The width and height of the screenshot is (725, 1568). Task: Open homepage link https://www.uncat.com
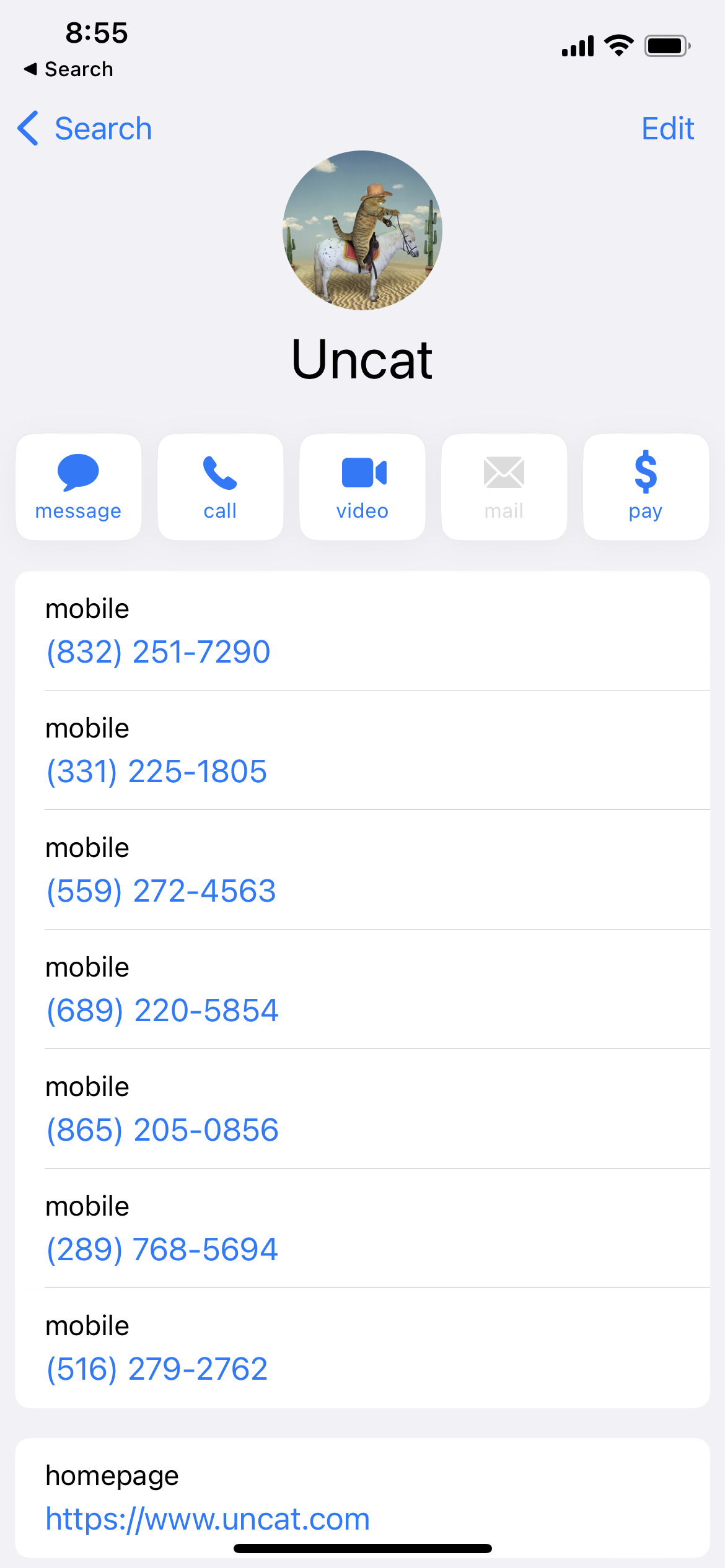point(208,1519)
